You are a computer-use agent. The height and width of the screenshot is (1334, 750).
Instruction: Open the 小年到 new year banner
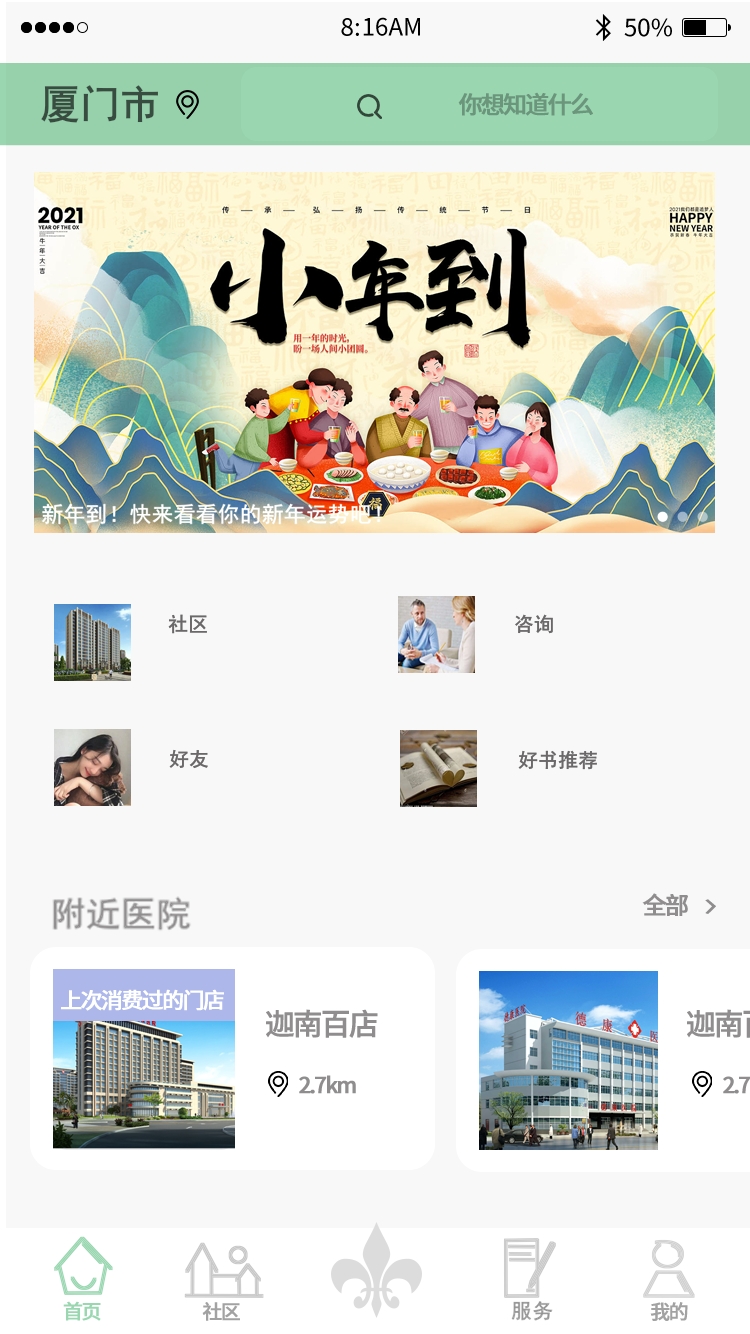[x=374, y=352]
